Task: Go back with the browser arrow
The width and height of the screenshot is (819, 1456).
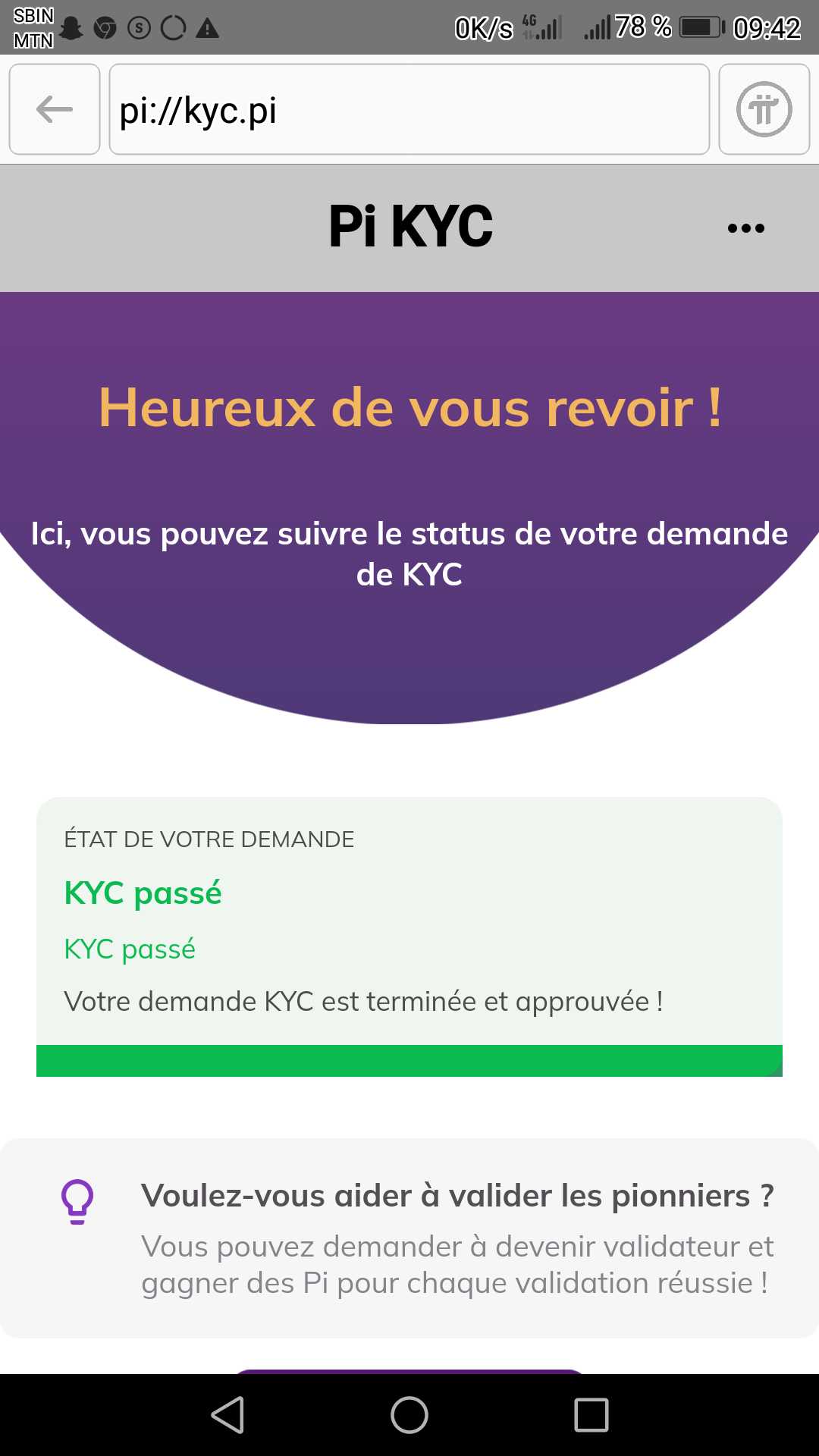Action: 55,109
